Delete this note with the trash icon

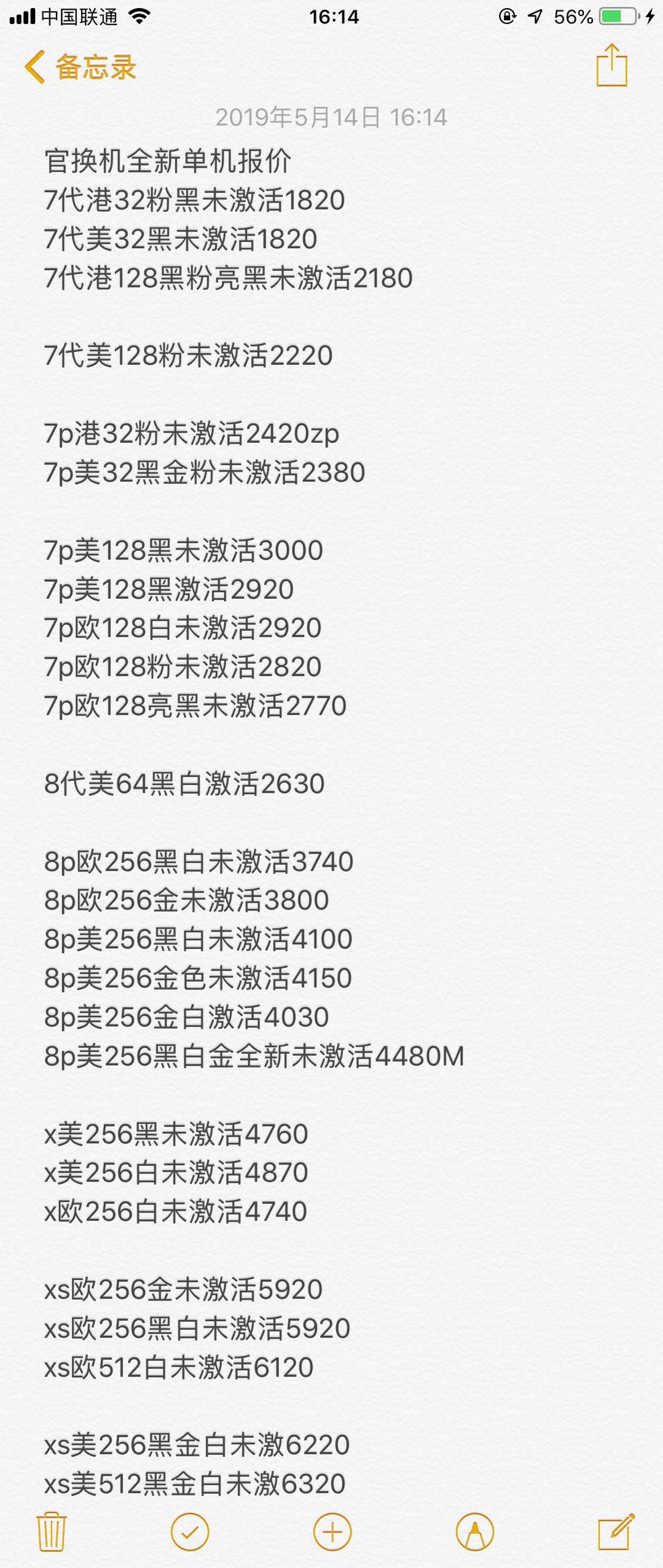click(x=52, y=1532)
